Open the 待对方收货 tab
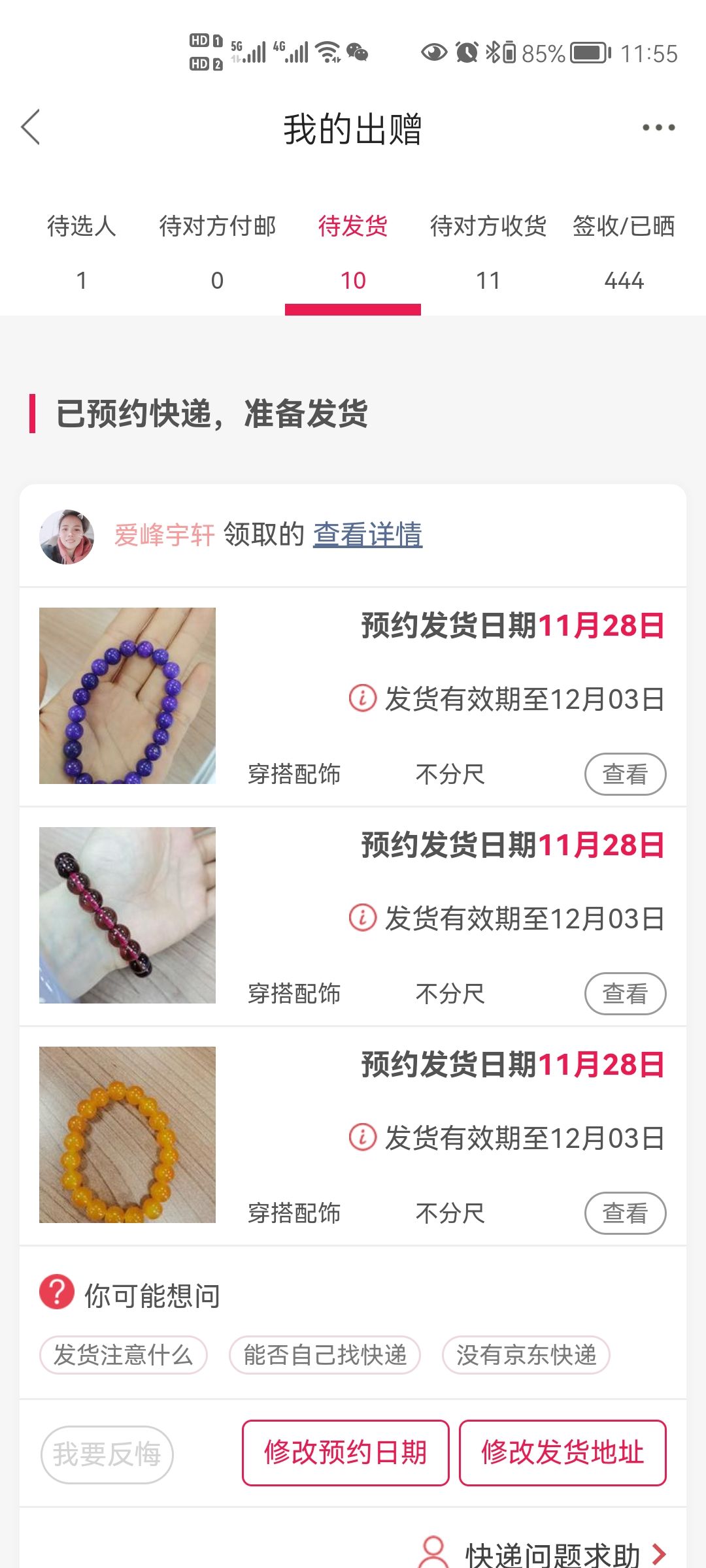The image size is (706, 1568). point(488,253)
